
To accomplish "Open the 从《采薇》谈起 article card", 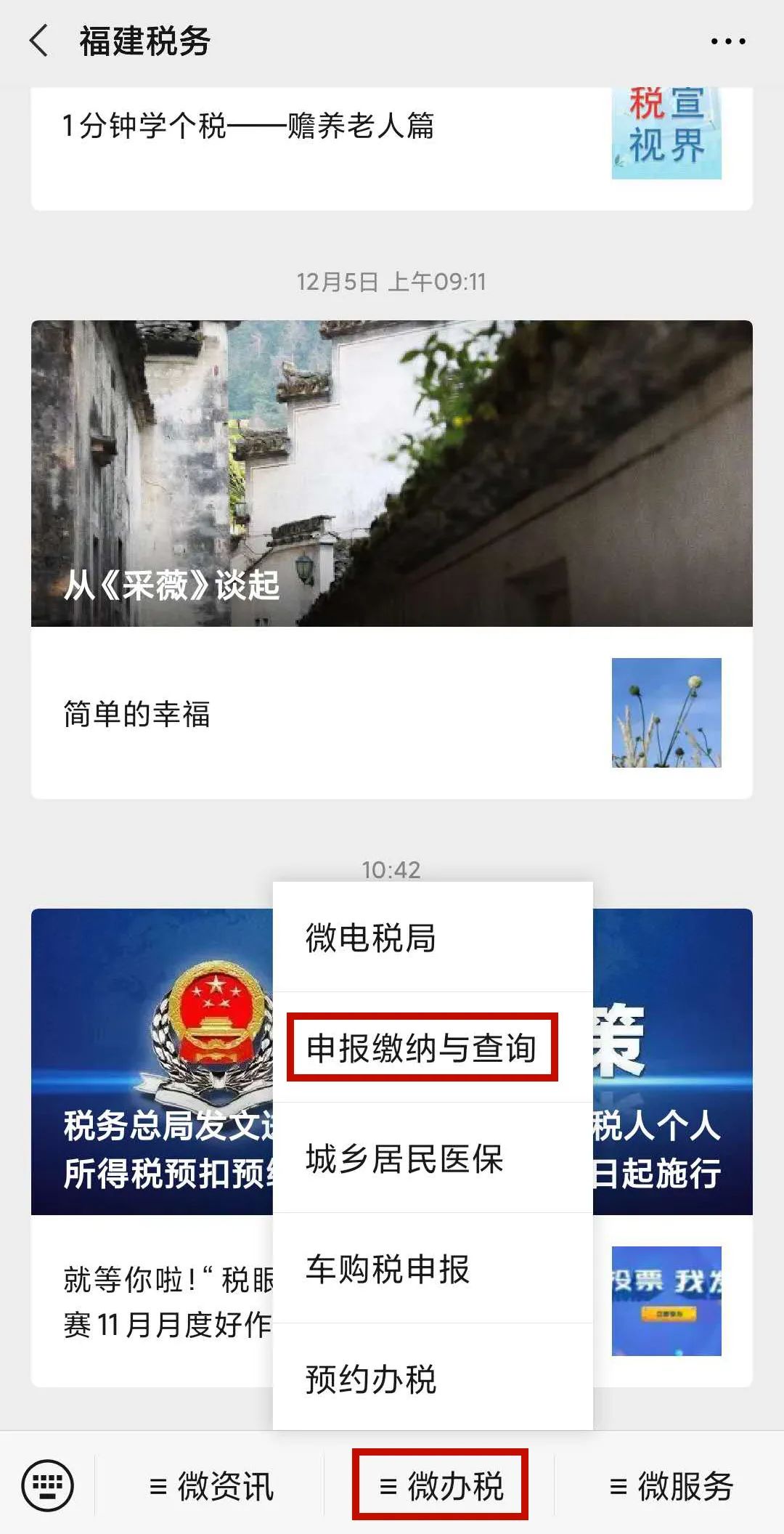I will (x=391, y=474).
